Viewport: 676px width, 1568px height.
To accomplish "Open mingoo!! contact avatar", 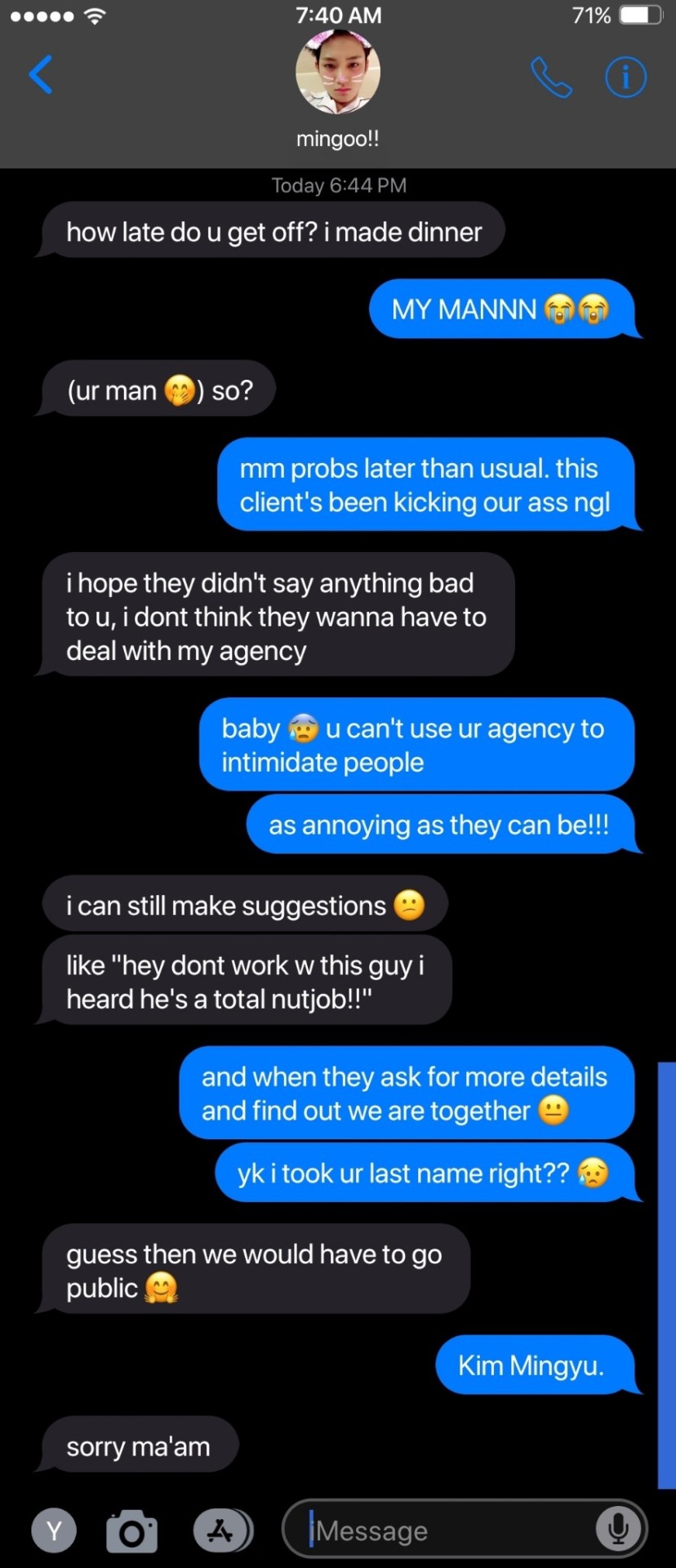I will point(337,73).
